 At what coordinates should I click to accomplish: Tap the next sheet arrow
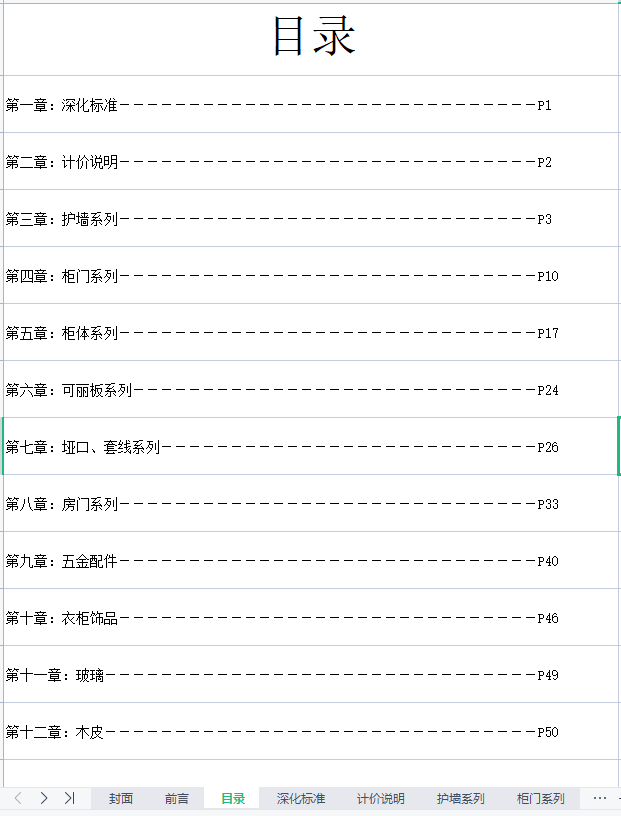click(44, 798)
